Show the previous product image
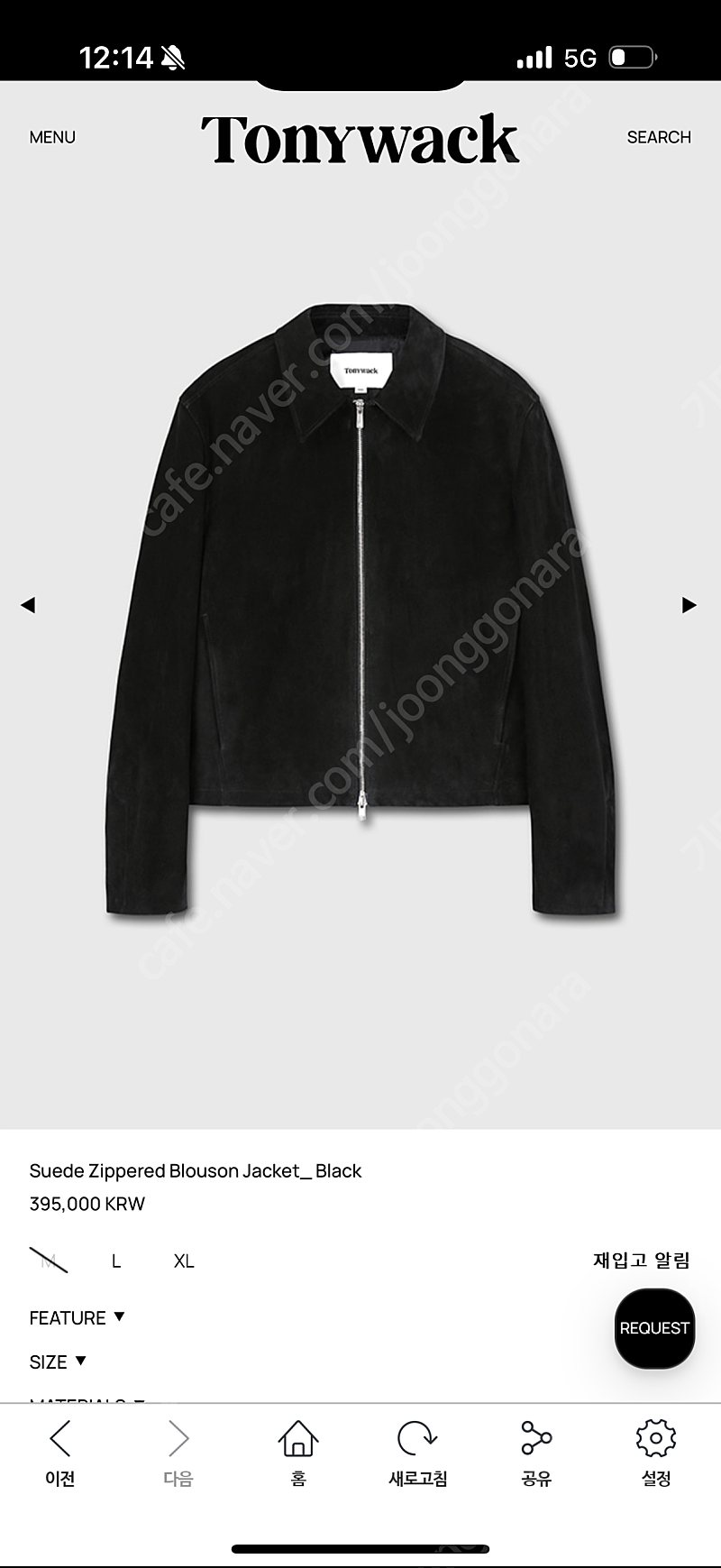 click(28, 605)
